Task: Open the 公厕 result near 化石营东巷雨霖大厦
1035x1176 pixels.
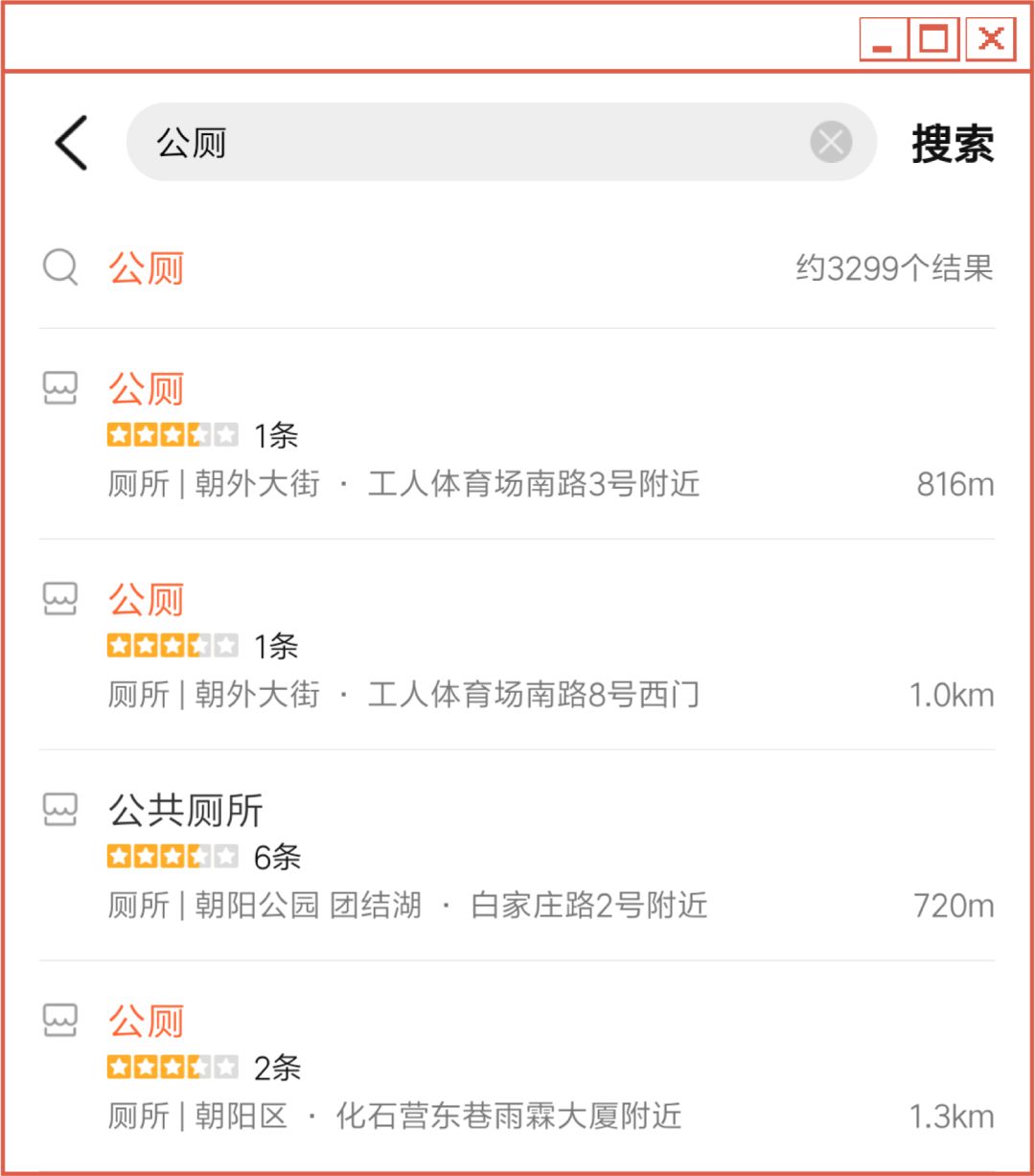Action: [147, 1019]
